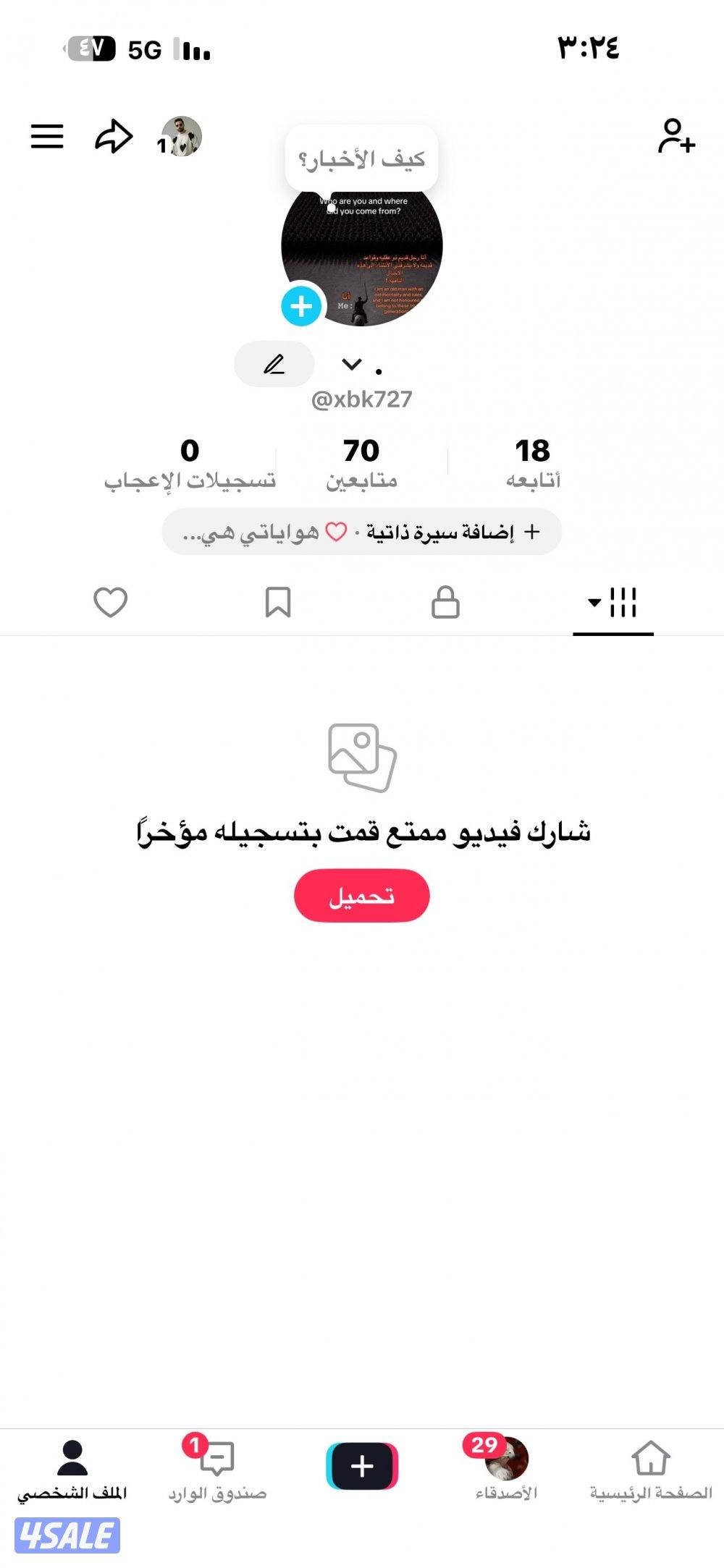Open the edit profile pencil icon
The height and width of the screenshot is (1568, 724).
(x=274, y=365)
